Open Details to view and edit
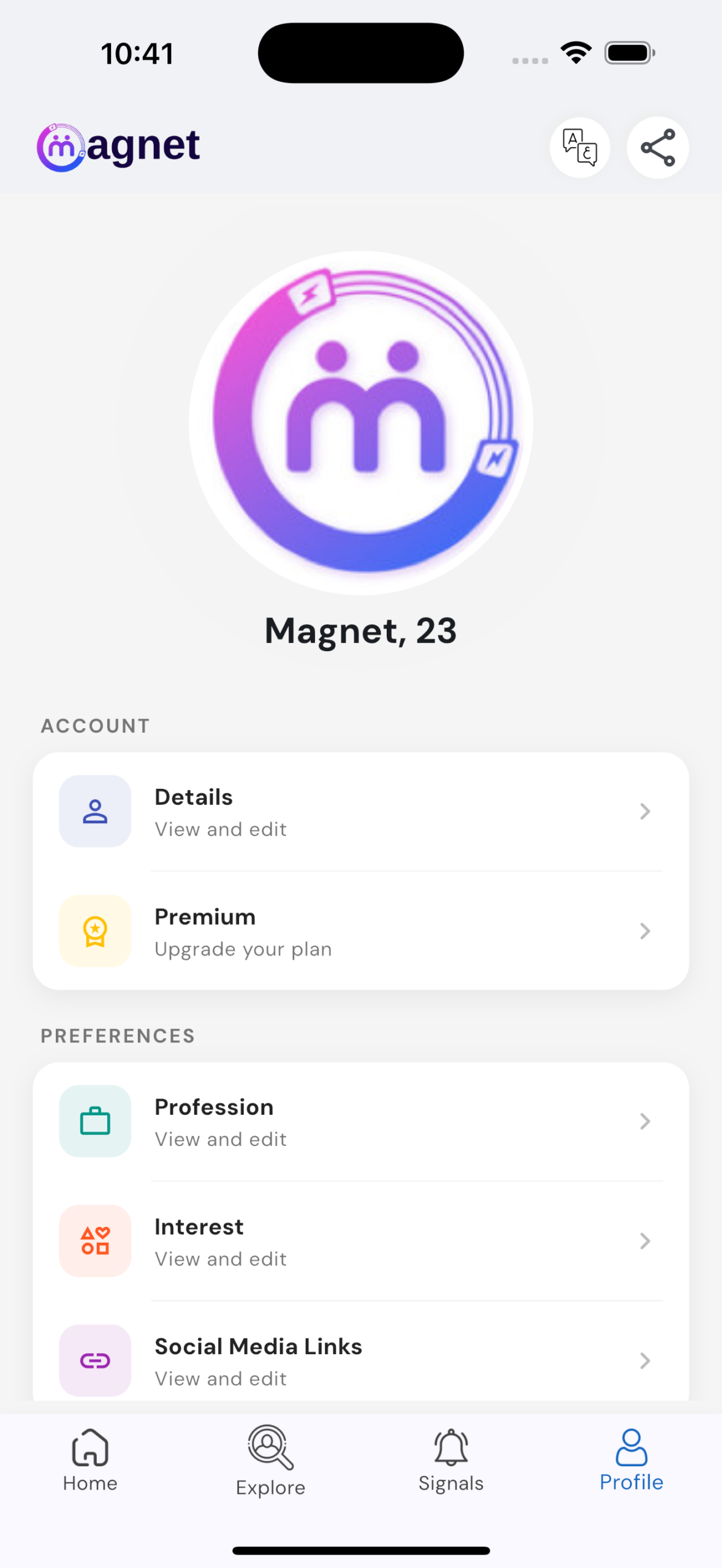 coord(361,811)
